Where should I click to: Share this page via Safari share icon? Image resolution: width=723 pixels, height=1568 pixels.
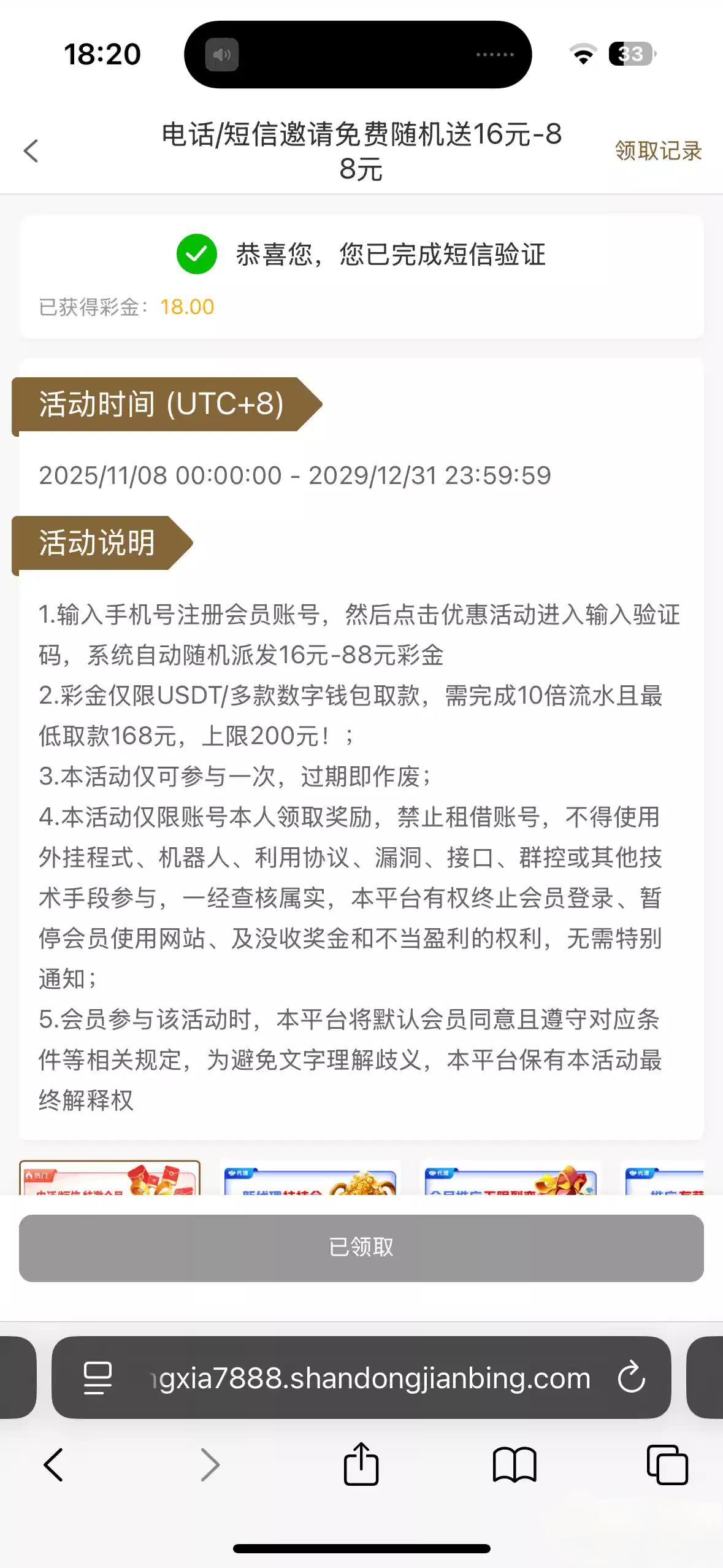point(361,1464)
